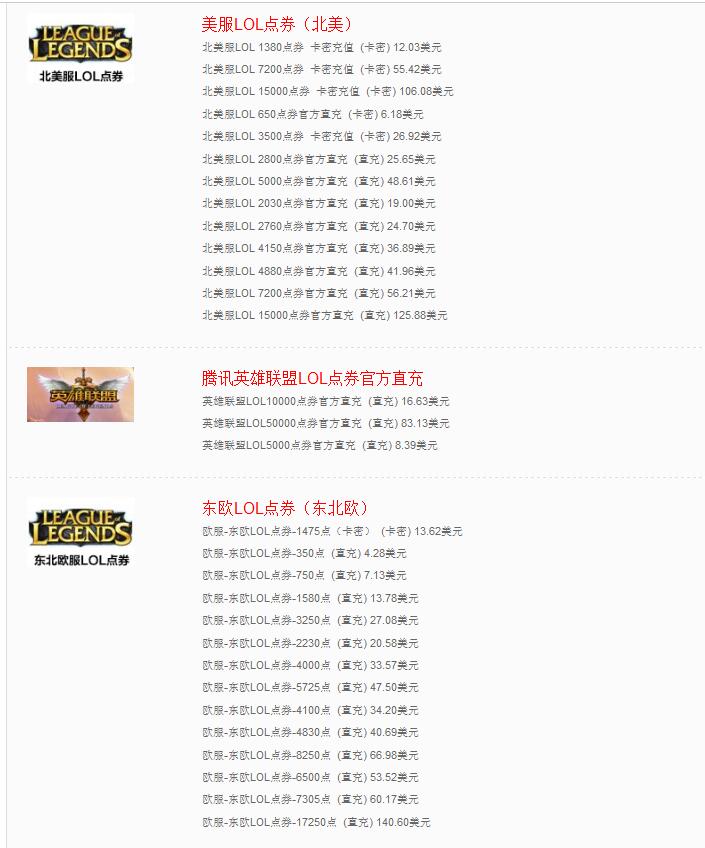This screenshot has width=705, height=848.
Task: Select 北美服LOL 7200点券 卡密 55.42美元
Action: pyautogui.click(x=321, y=69)
